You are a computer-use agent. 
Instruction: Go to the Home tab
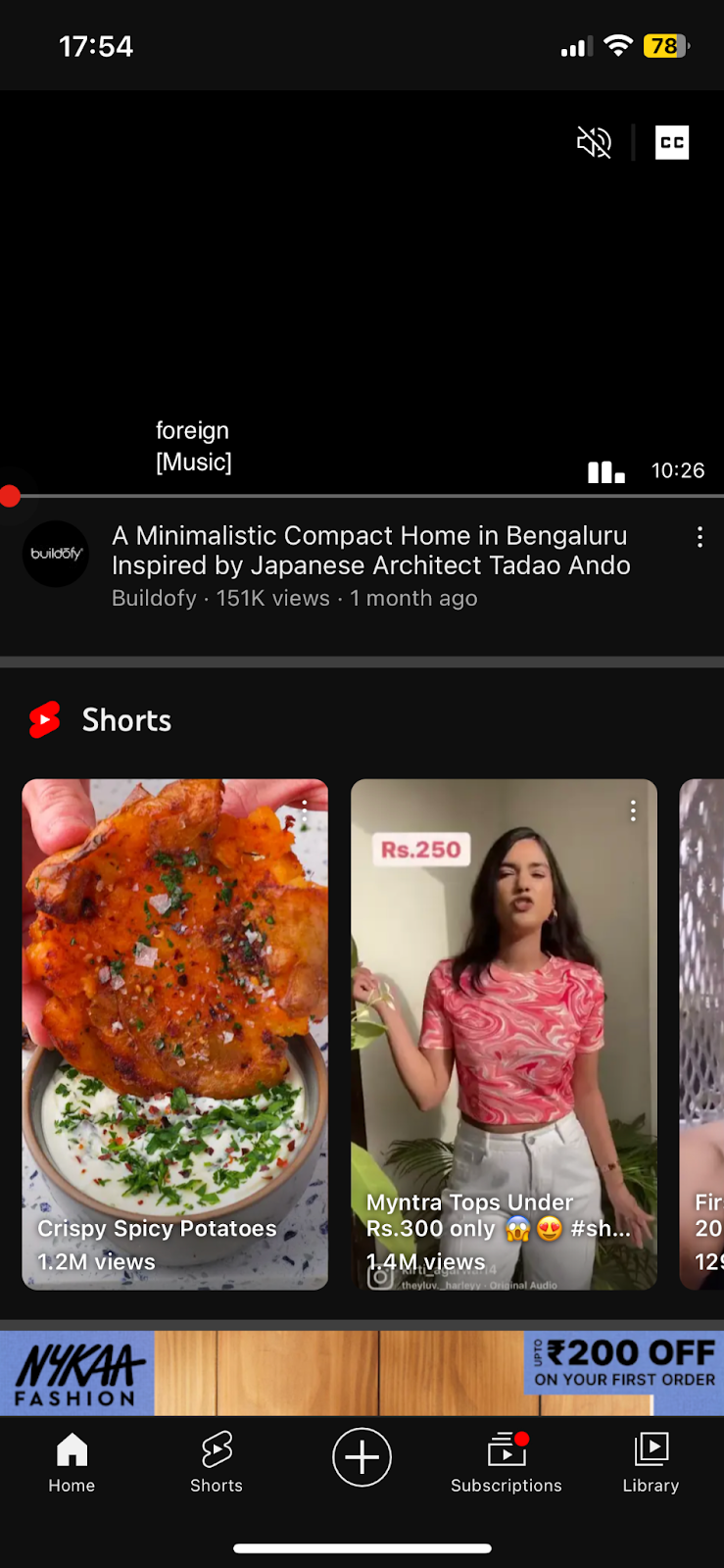tap(72, 1462)
